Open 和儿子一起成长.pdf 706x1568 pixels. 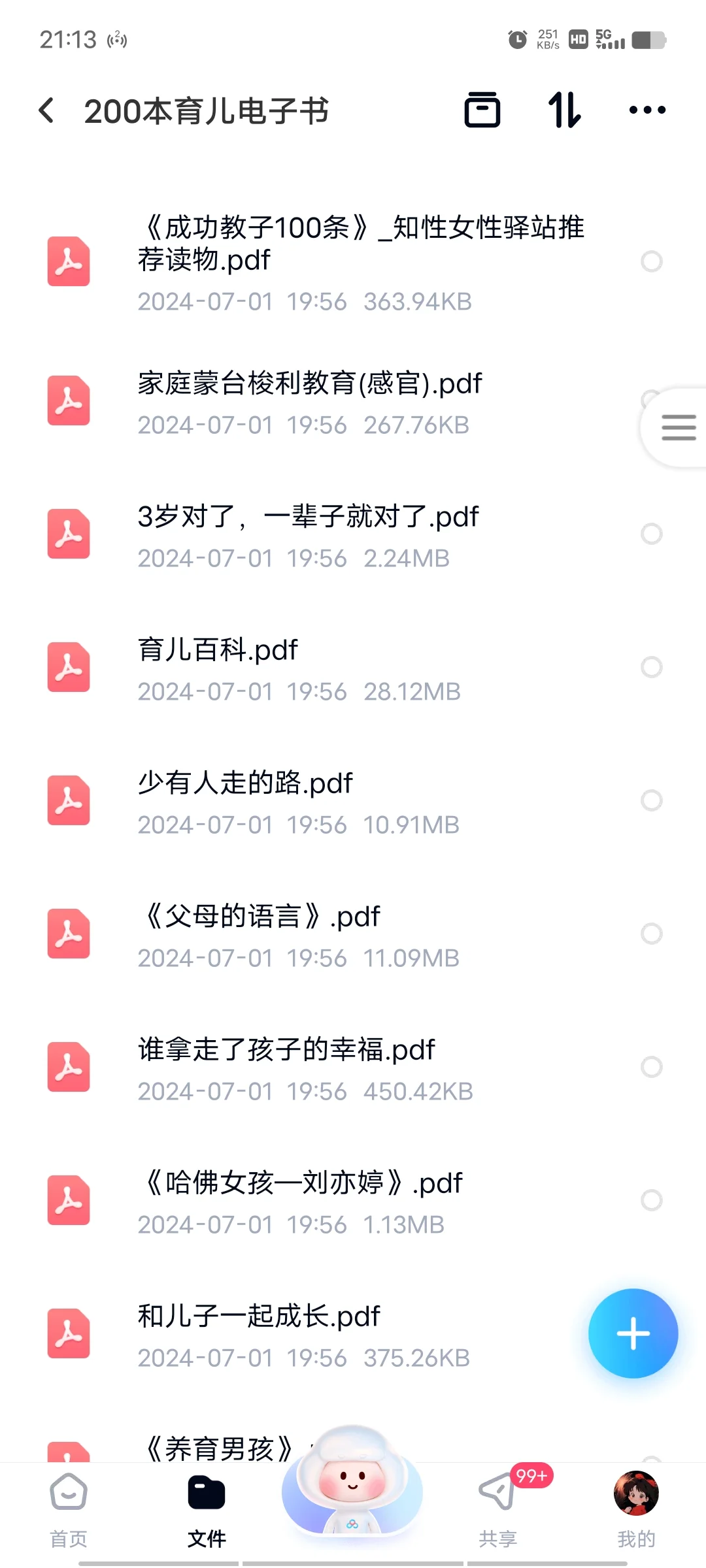(x=353, y=1335)
